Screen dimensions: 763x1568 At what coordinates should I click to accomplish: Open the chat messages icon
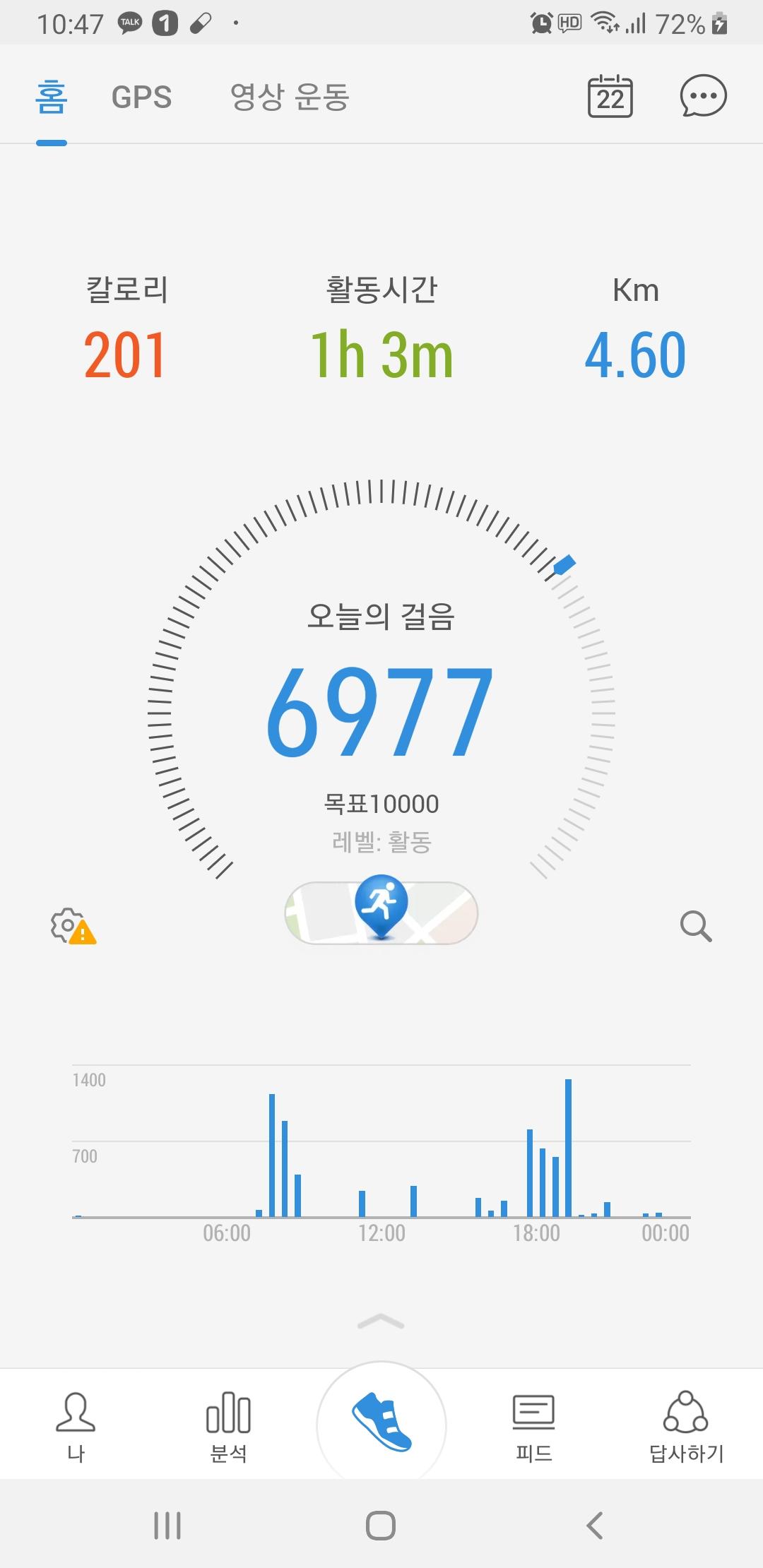[x=703, y=96]
